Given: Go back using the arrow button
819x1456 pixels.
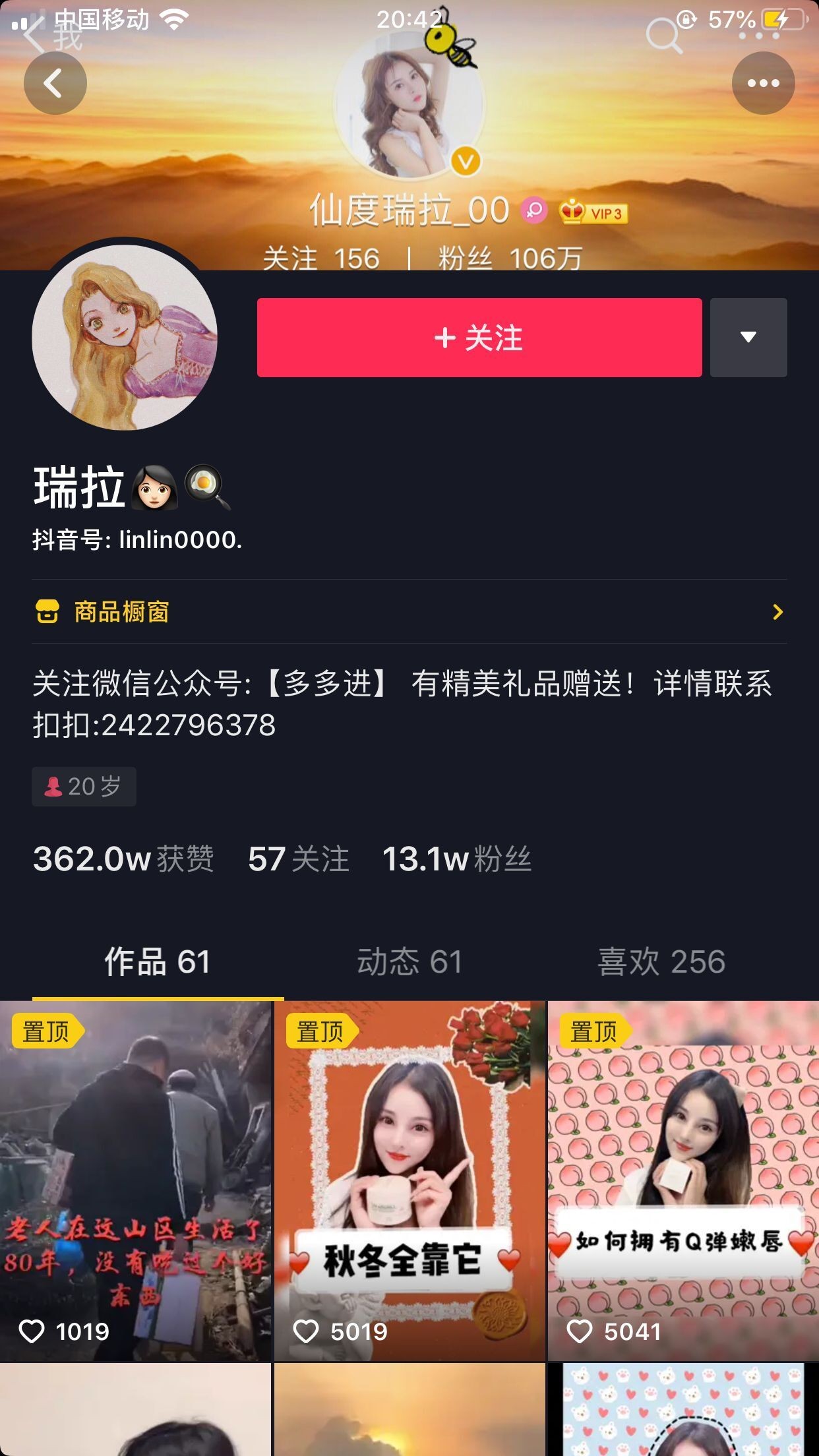Looking at the screenshot, I should [55, 83].
